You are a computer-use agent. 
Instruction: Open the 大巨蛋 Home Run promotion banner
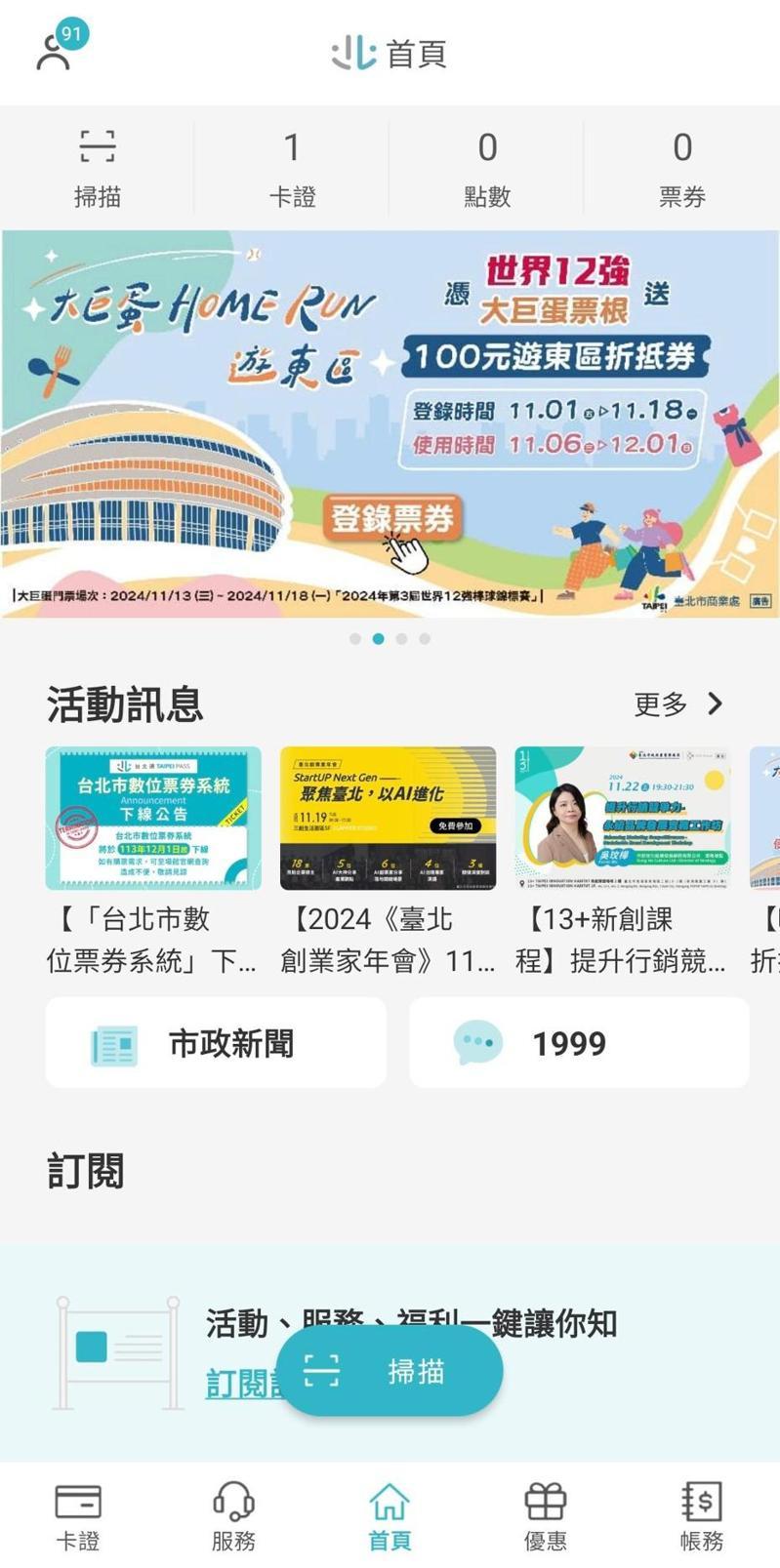[x=390, y=423]
